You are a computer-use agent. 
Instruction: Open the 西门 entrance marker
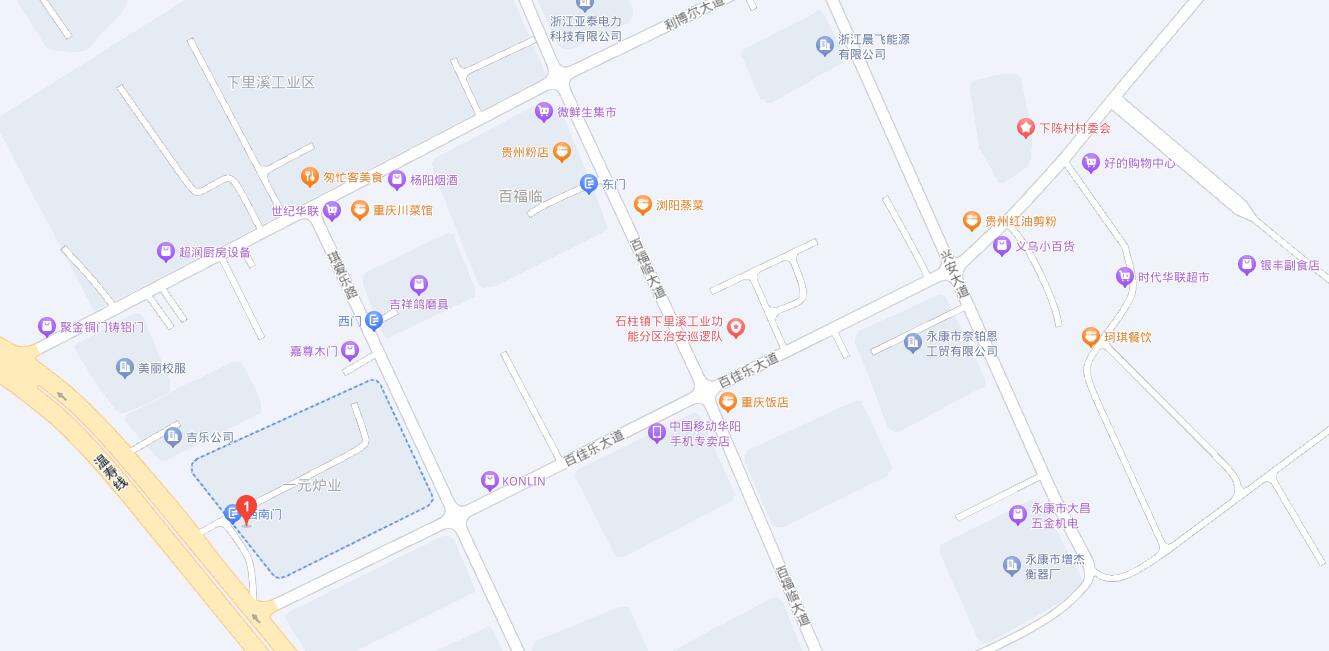374,321
